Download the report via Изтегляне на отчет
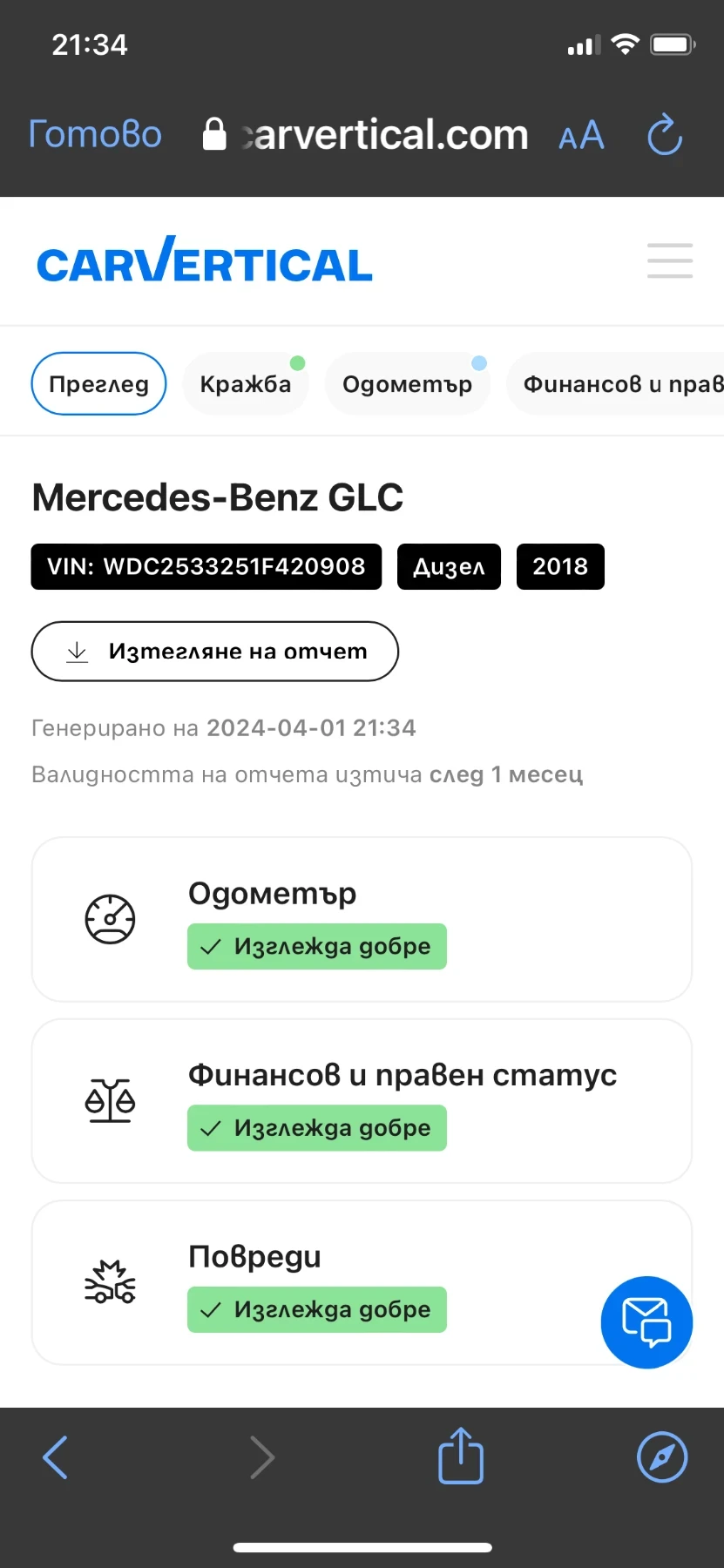This screenshot has height=1568, width=724. click(x=215, y=652)
